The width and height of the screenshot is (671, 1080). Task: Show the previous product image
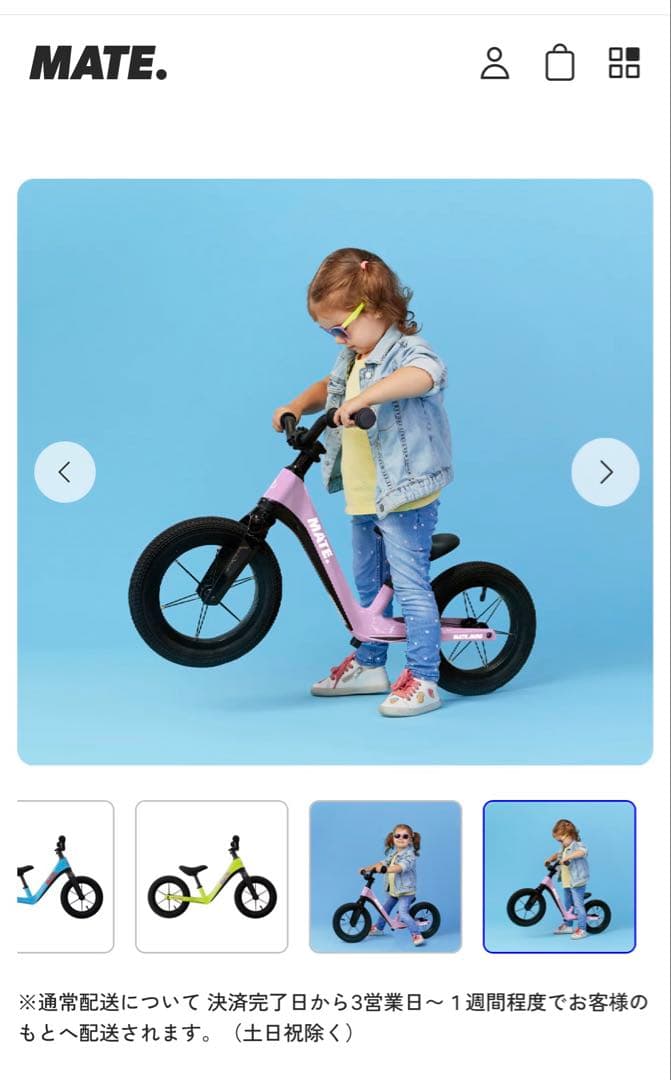coord(65,472)
